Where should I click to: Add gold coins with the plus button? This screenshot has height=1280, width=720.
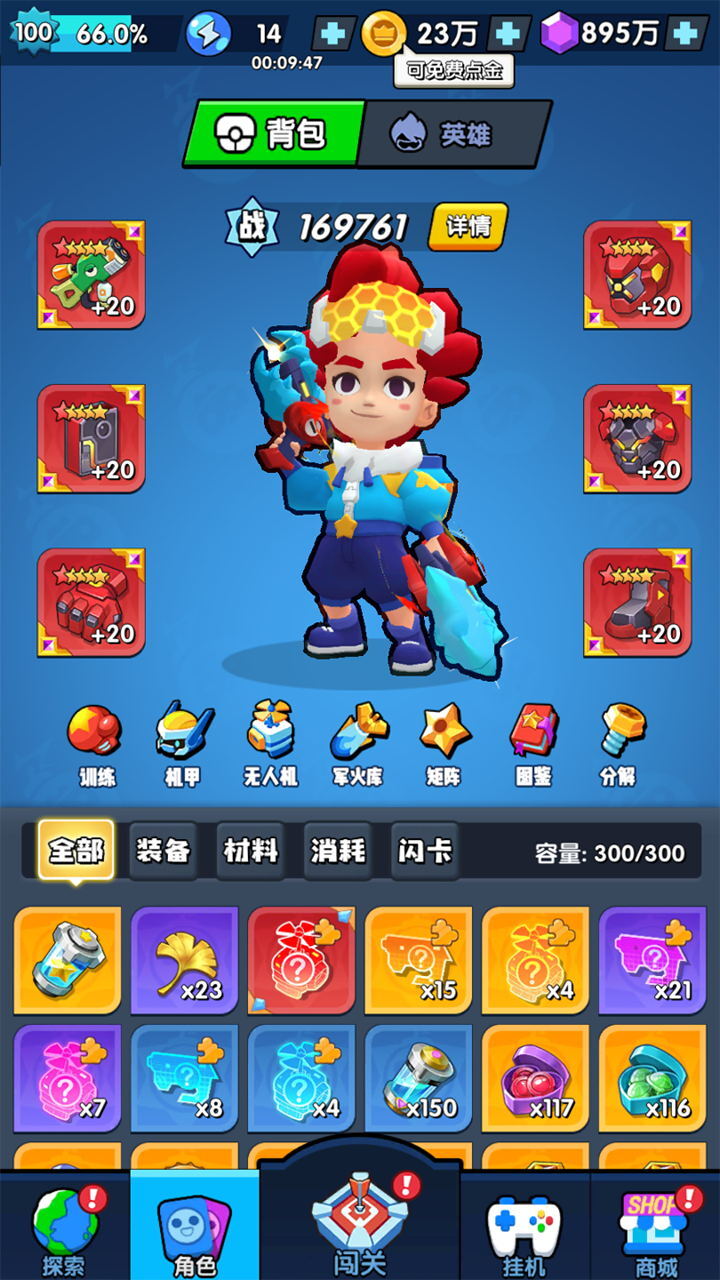pyautogui.click(x=508, y=34)
